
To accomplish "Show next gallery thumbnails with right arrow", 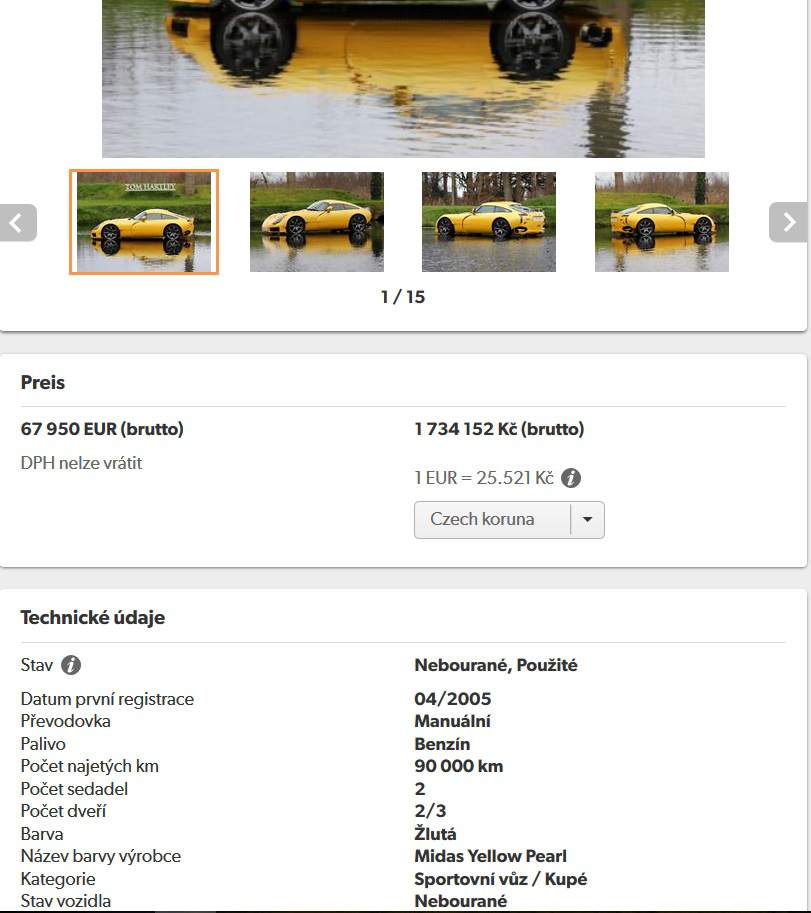I will click(789, 223).
